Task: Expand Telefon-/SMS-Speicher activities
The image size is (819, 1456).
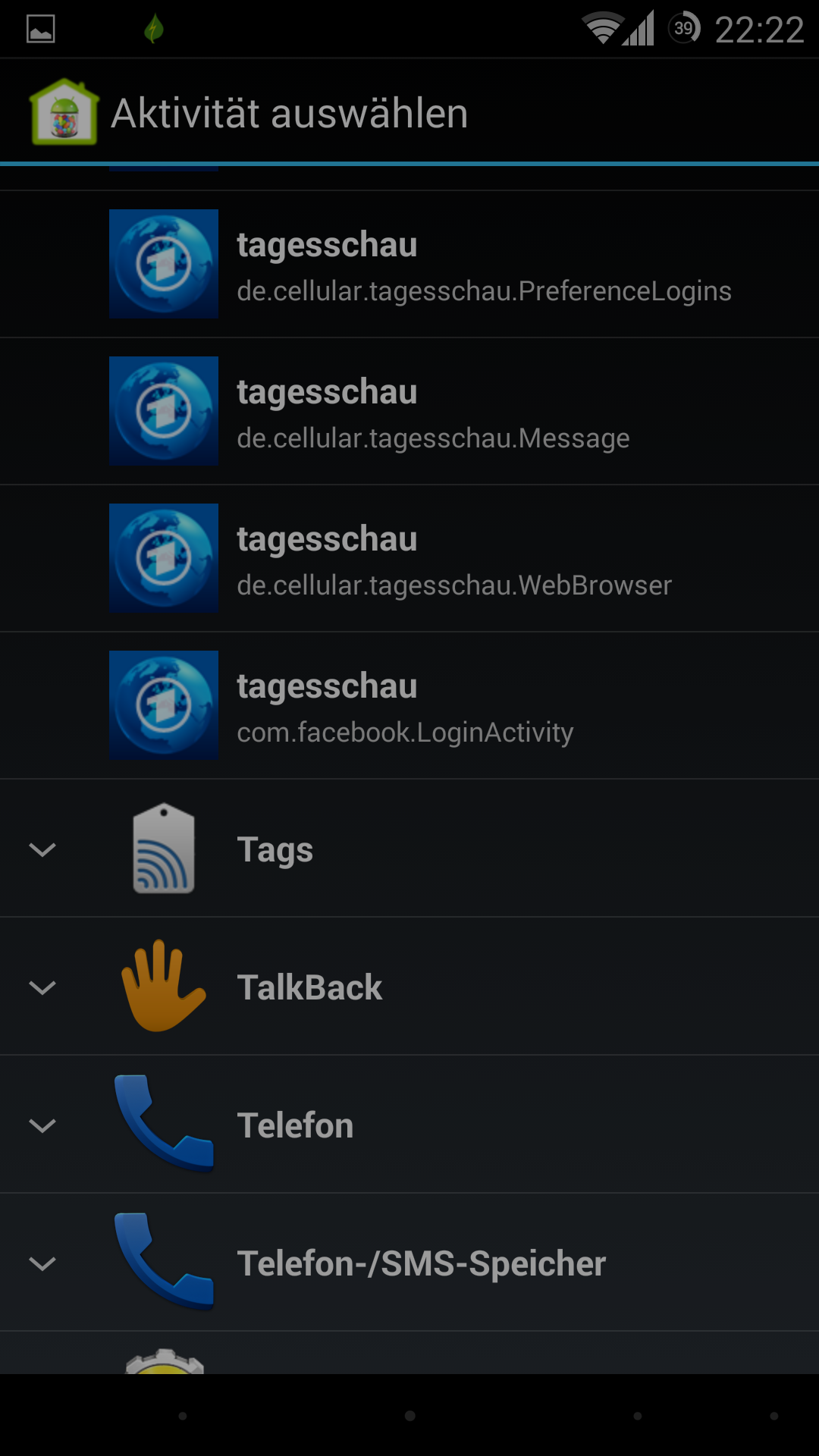Action: coord(409,1263)
